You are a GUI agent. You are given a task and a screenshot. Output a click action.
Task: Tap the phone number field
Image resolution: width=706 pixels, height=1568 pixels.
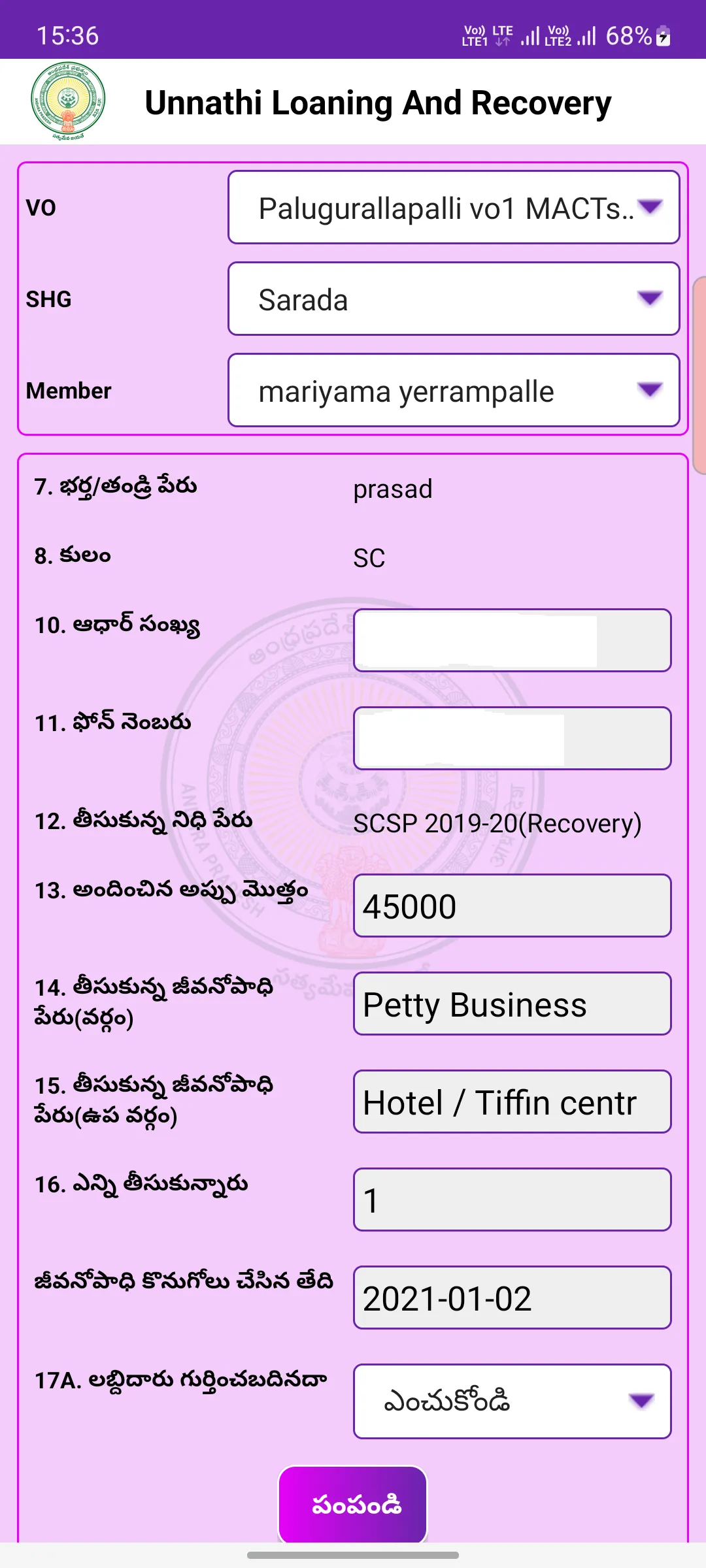click(x=512, y=738)
